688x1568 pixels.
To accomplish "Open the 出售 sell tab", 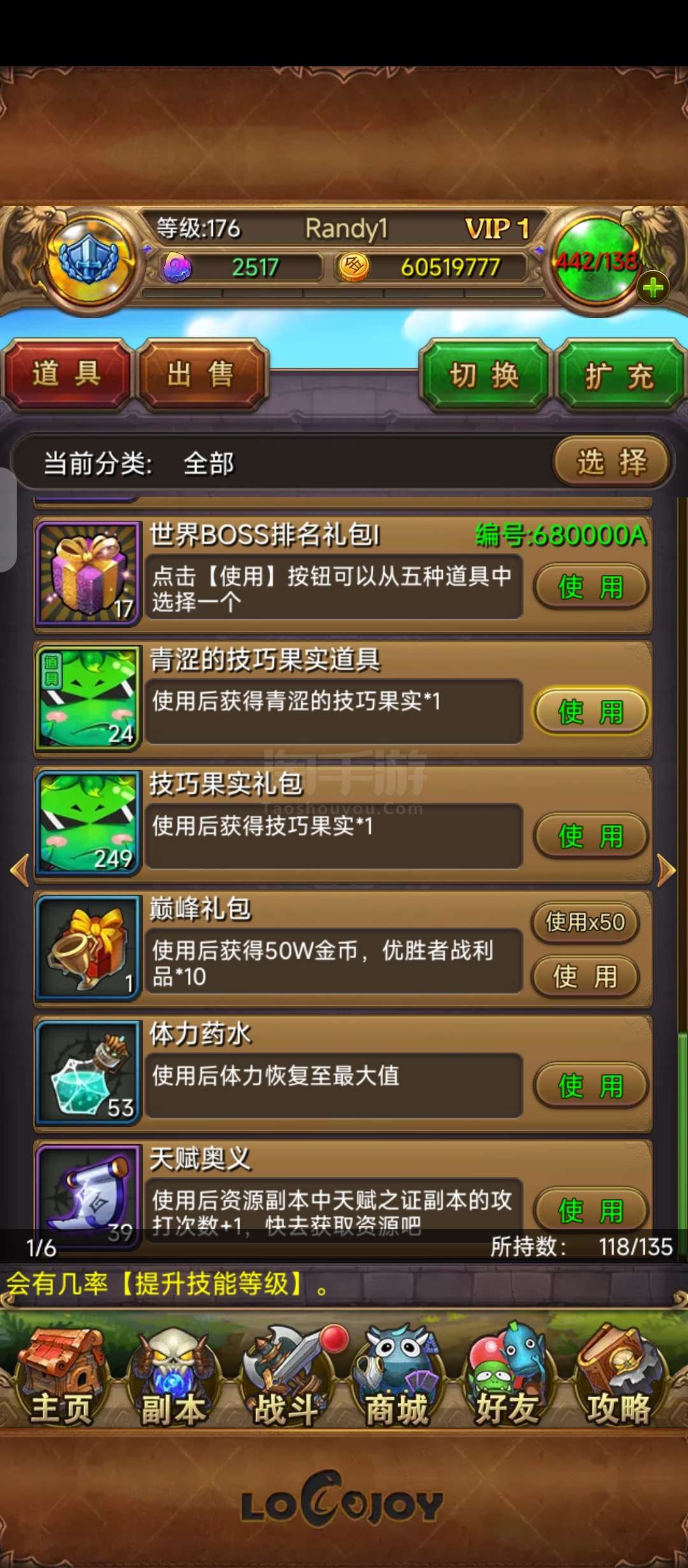I will click(202, 374).
